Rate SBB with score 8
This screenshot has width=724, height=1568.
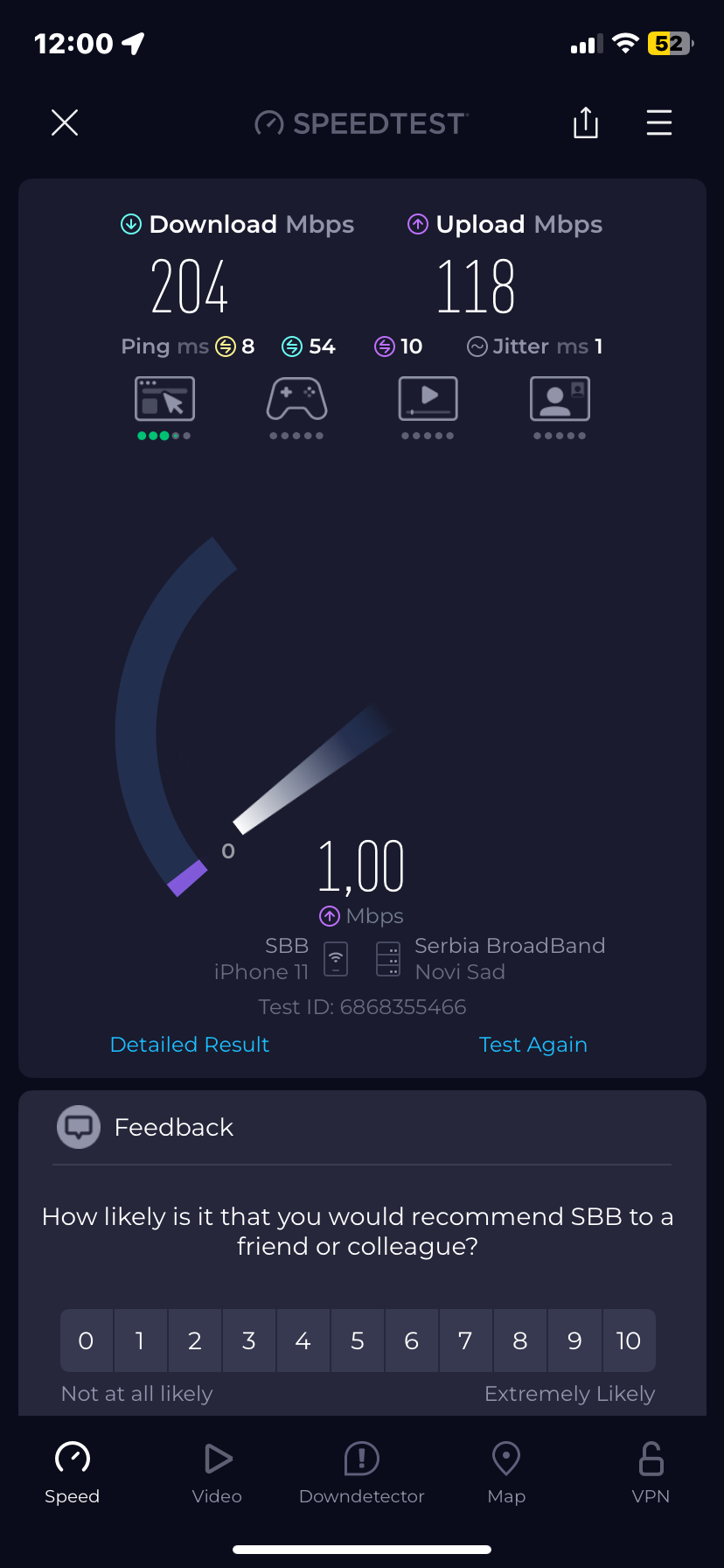point(520,1340)
